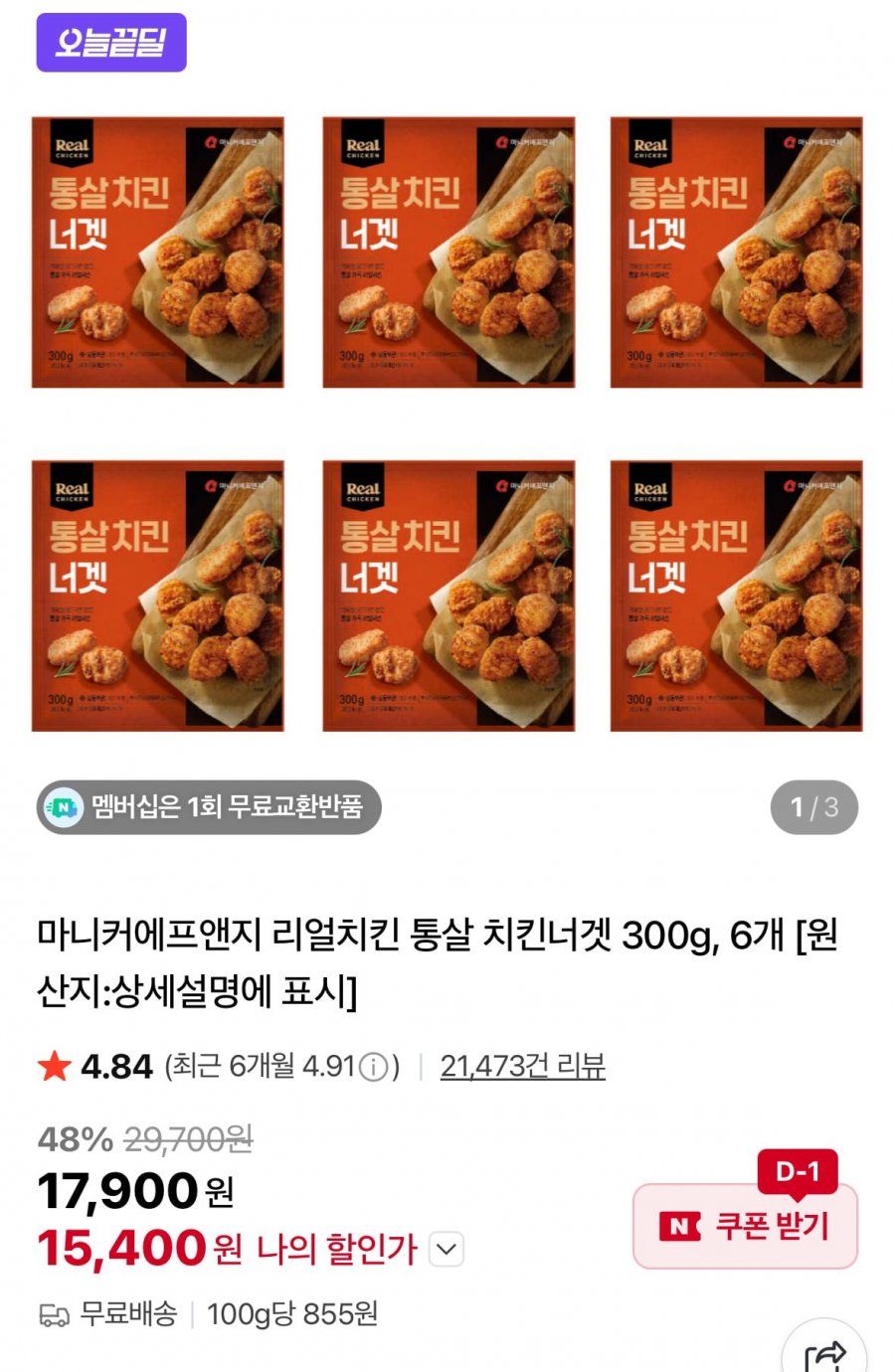View the product image full screen
895x1372 pixels.
coord(447,425)
